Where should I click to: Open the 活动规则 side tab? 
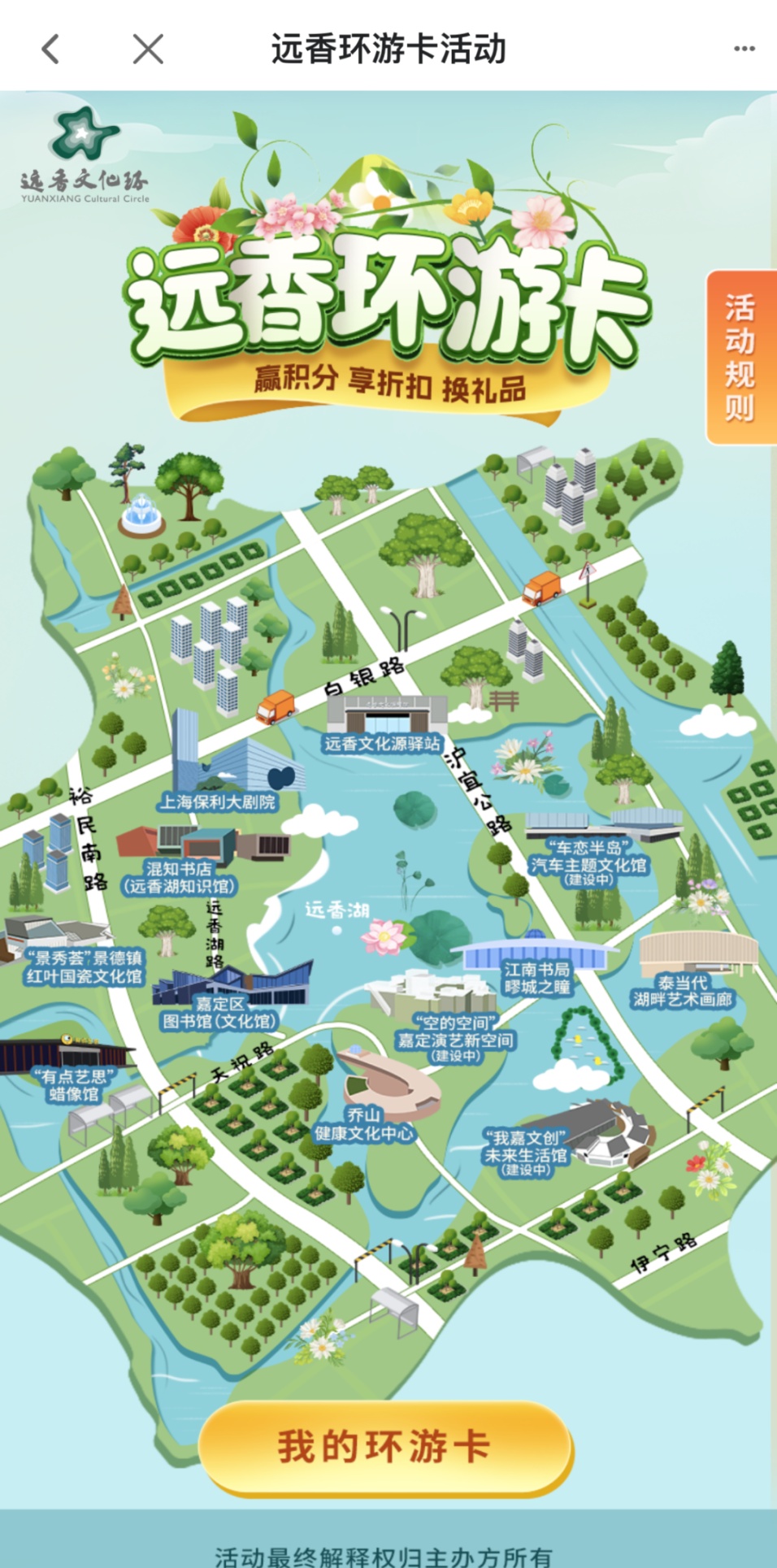pyautogui.click(x=740, y=358)
